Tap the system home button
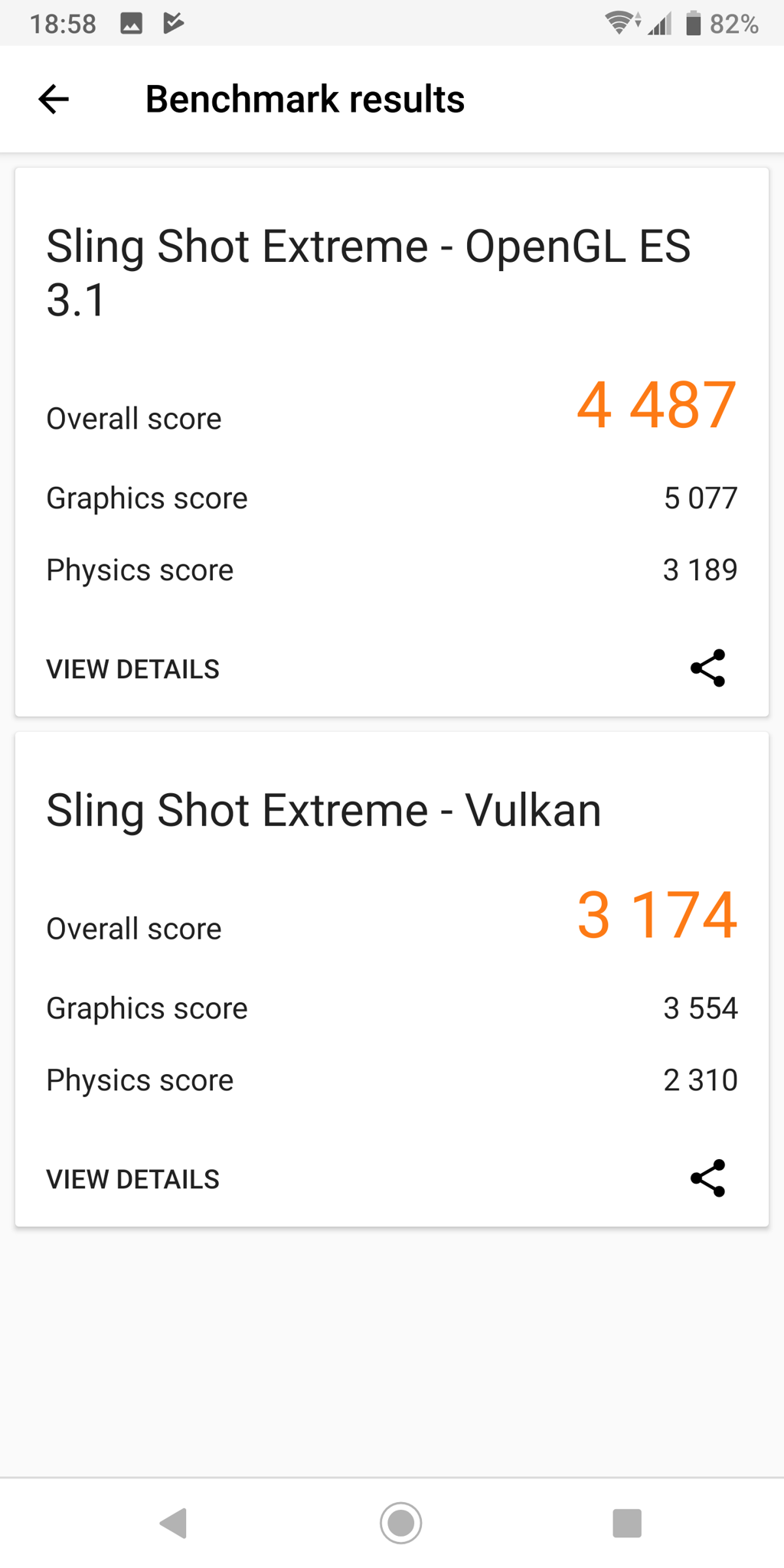Screen dimensions: 784x1568 [400, 1523]
